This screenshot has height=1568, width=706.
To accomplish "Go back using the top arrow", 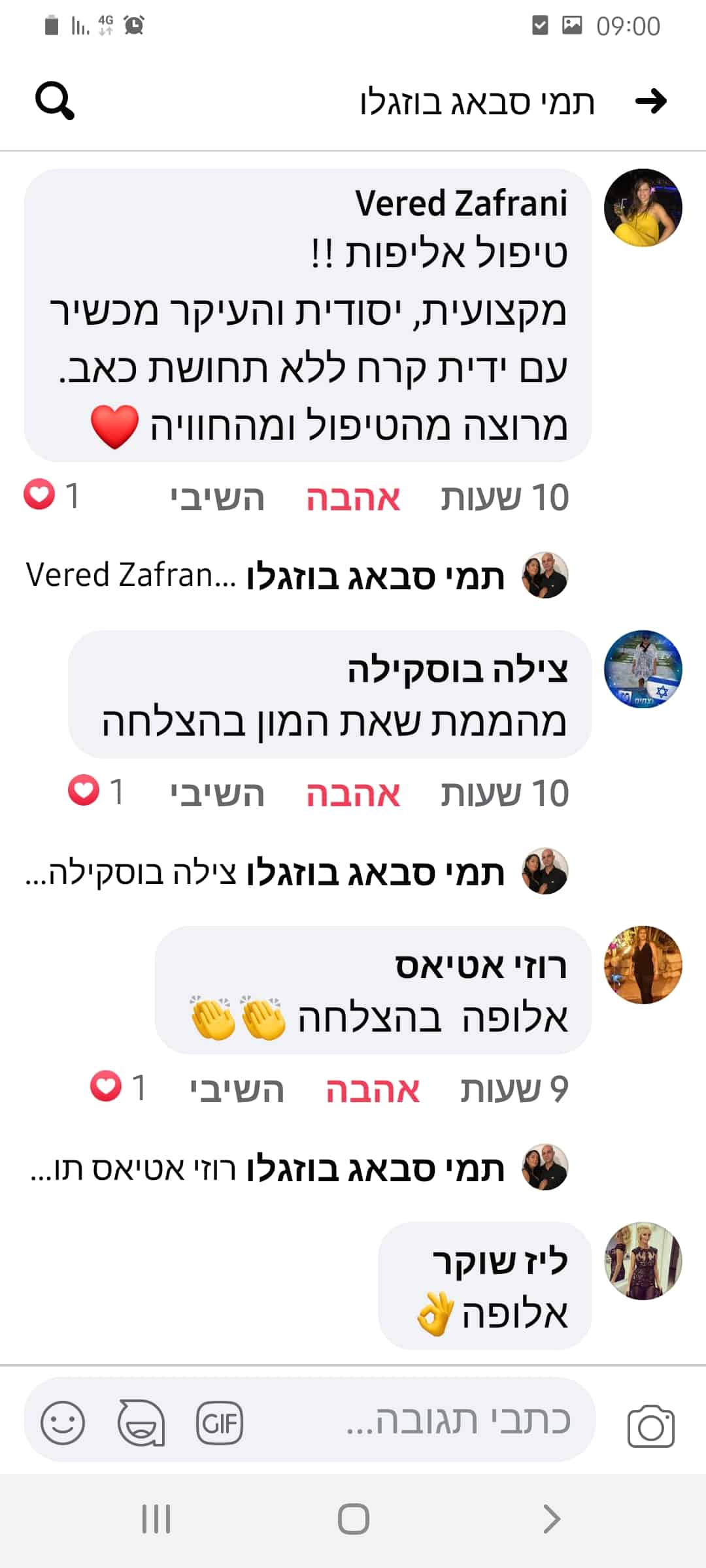I will [x=651, y=101].
